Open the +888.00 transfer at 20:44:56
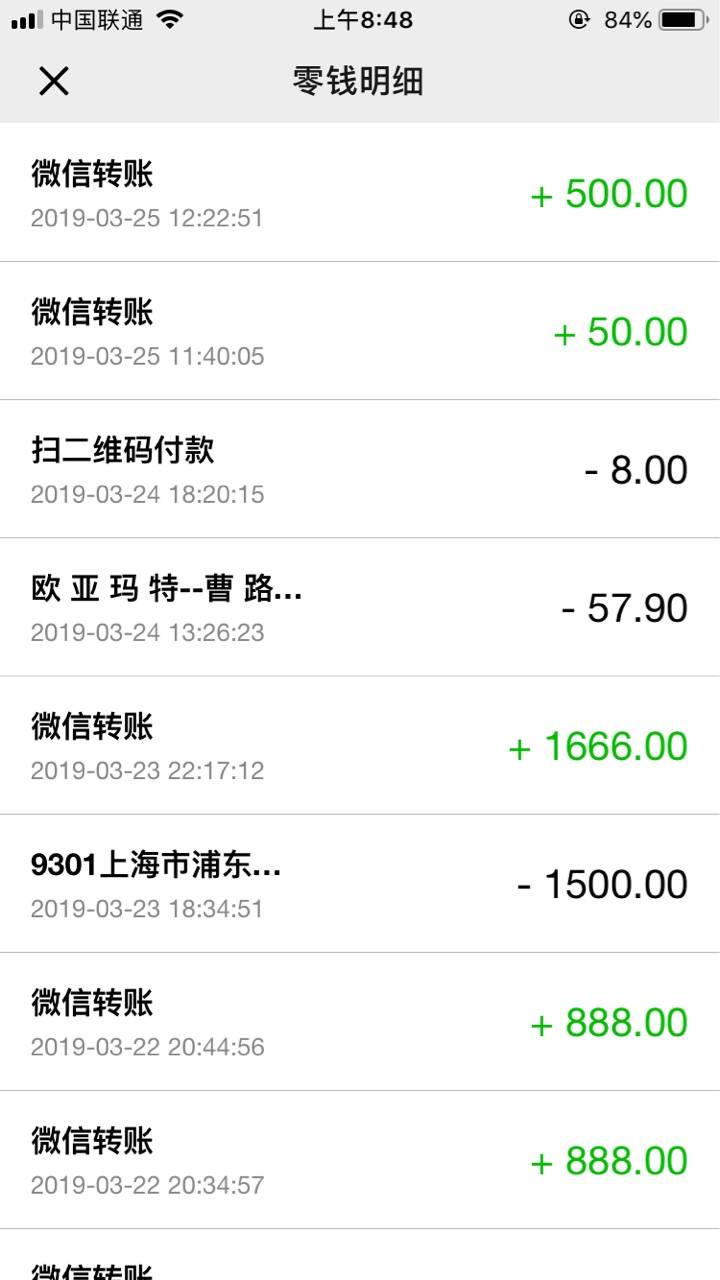 tap(360, 1021)
